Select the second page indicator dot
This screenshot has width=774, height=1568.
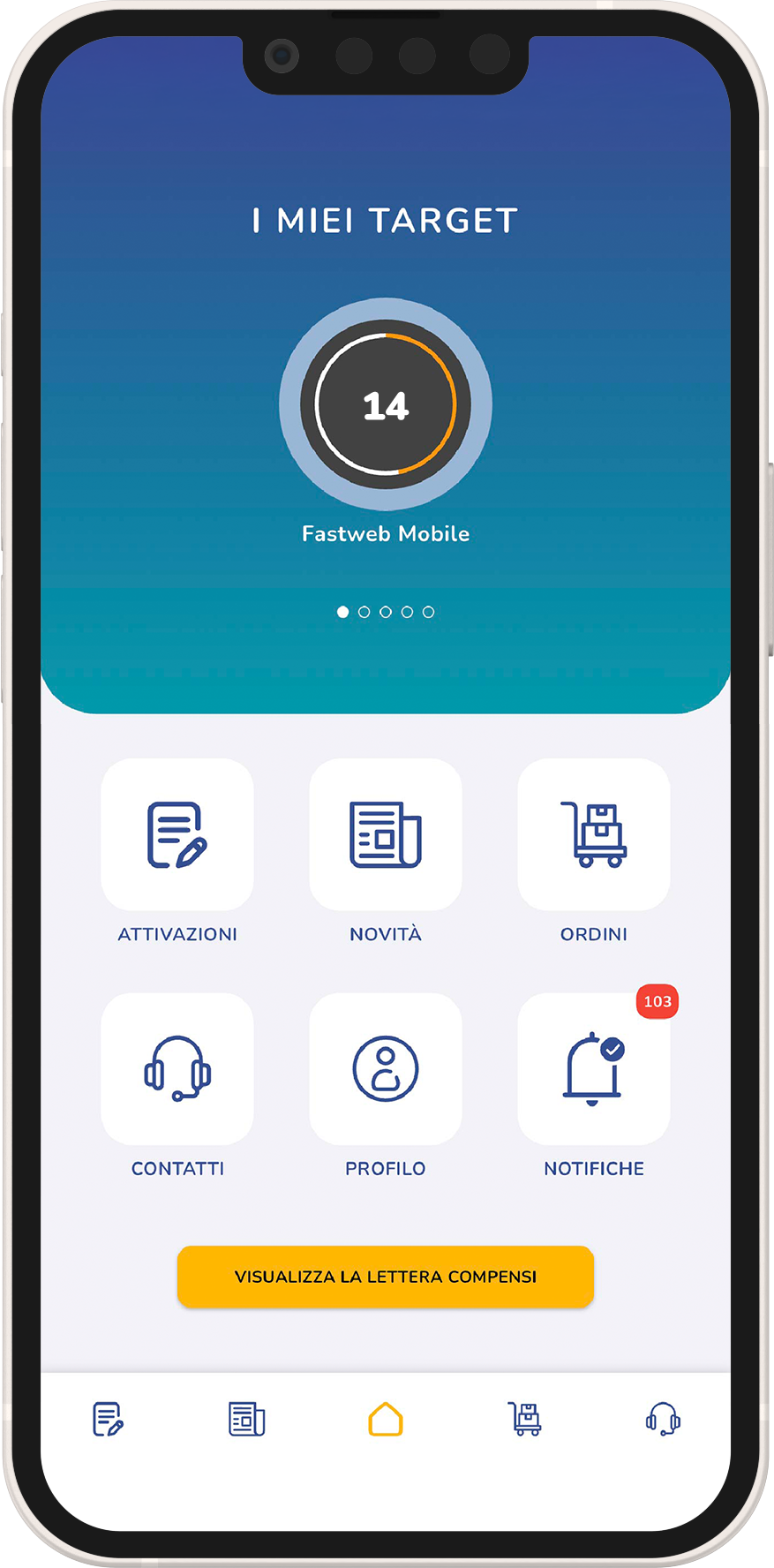pyautogui.click(x=364, y=612)
